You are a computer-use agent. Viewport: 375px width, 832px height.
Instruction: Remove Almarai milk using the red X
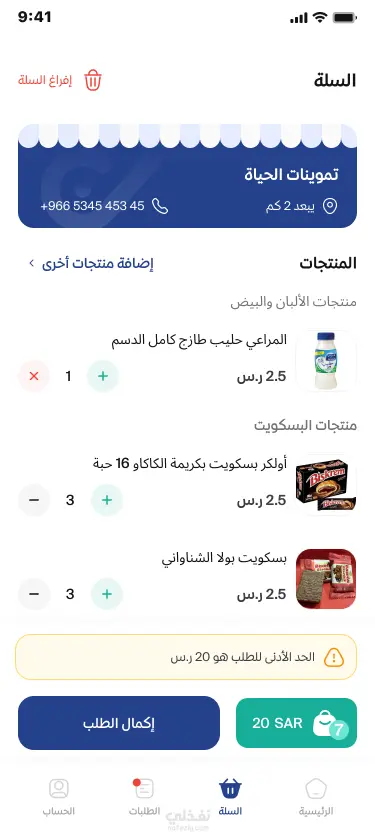click(34, 376)
